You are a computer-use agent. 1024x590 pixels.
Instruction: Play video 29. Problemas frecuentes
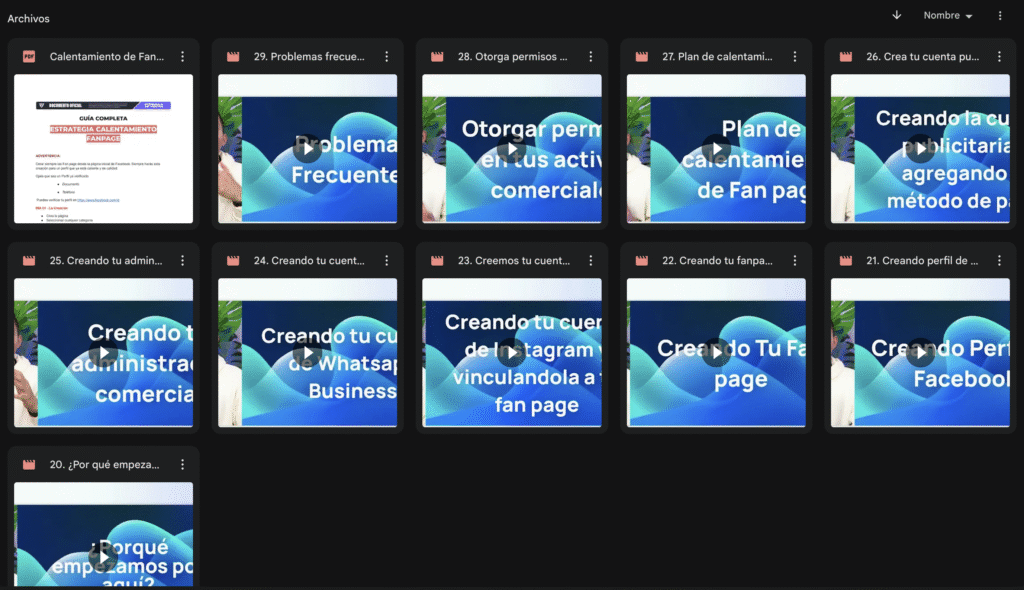(307, 148)
